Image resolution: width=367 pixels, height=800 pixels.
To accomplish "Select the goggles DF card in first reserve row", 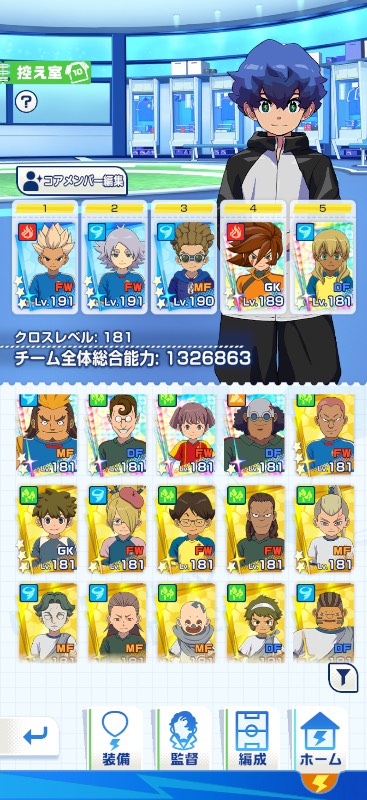I will pyautogui.click(x=254, y=434).
